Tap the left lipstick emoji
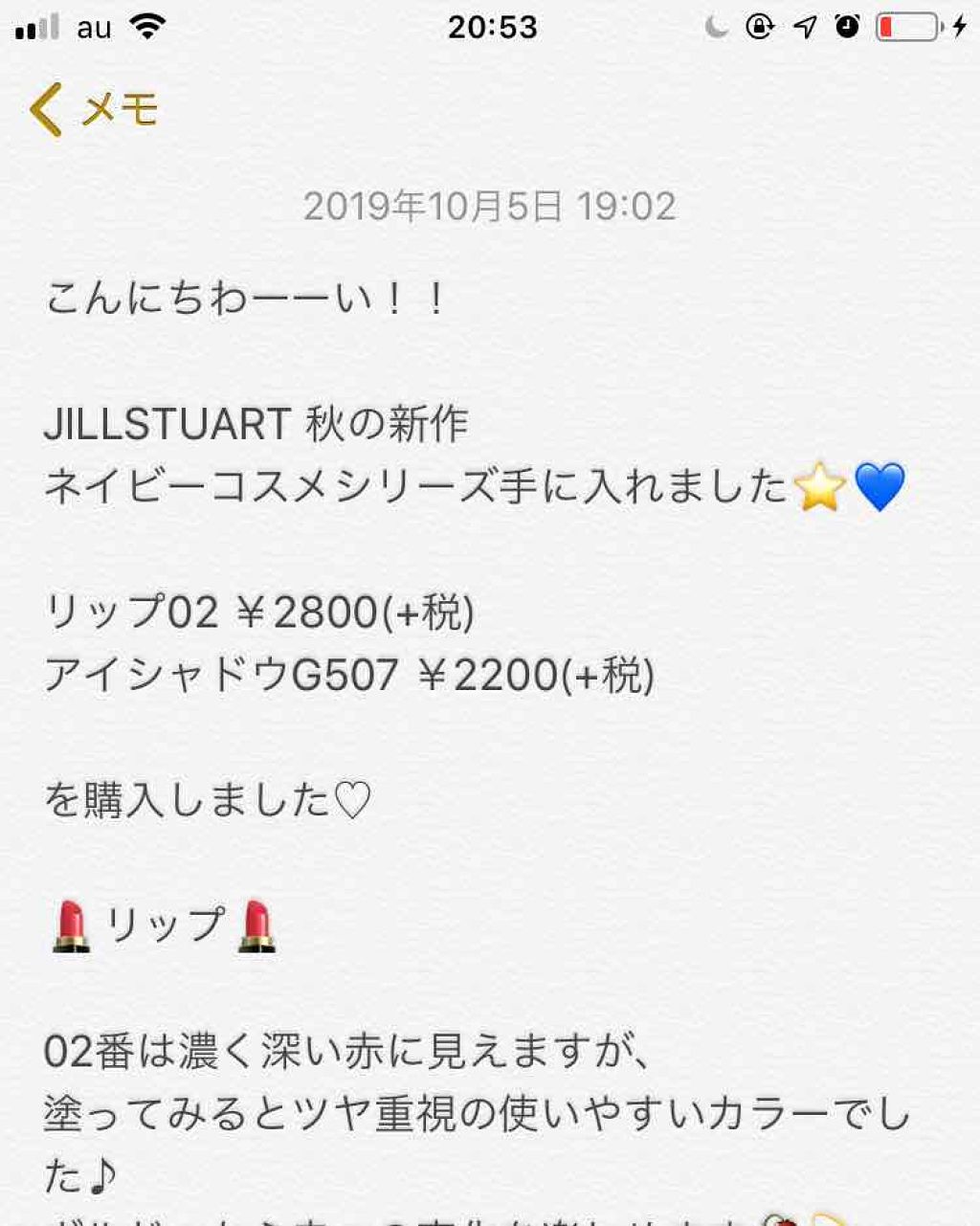 (x=71, y=925)
